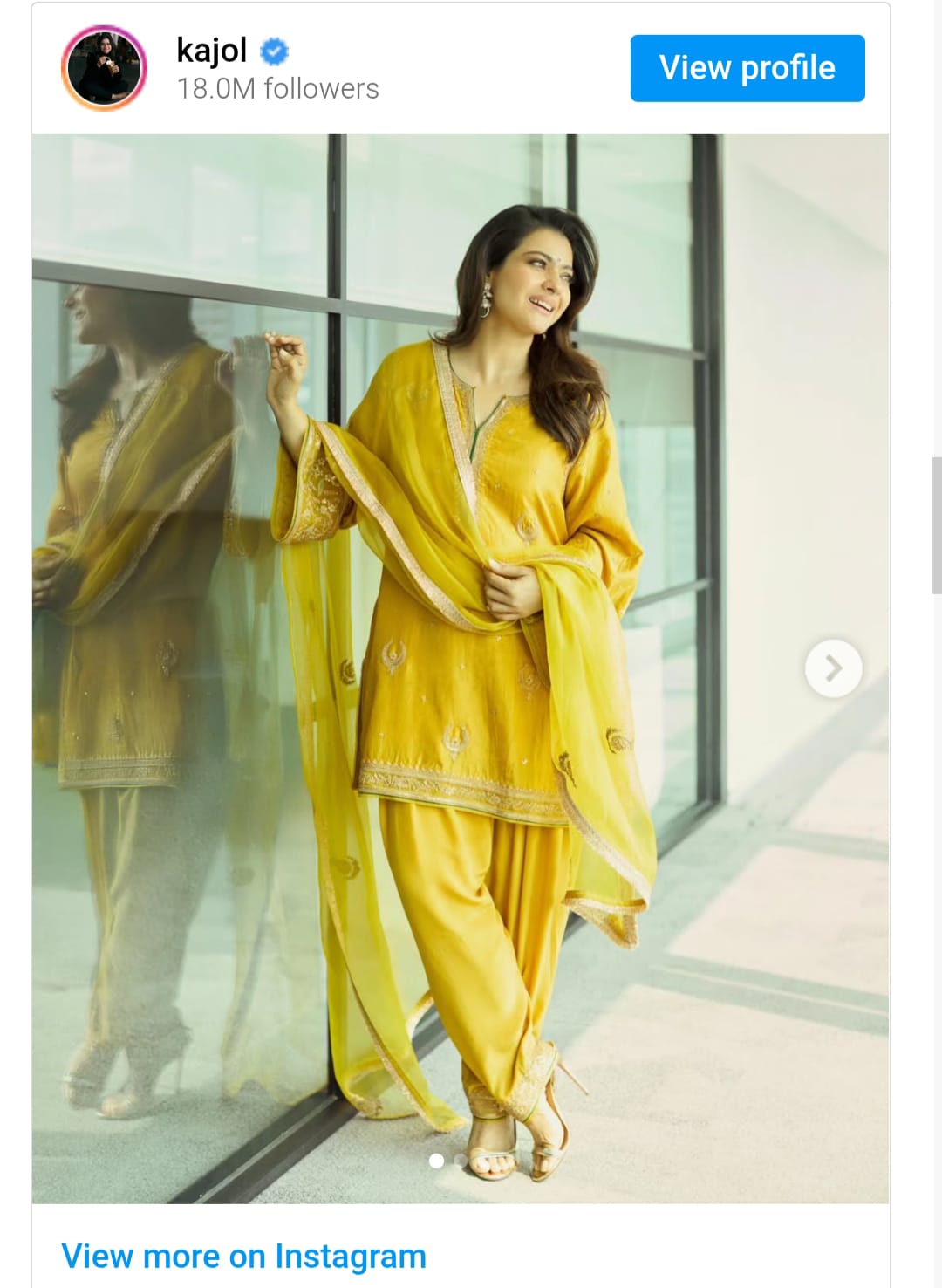Open View more on Instagram link
This screenshot has width=942, height=1288.
243,1256
